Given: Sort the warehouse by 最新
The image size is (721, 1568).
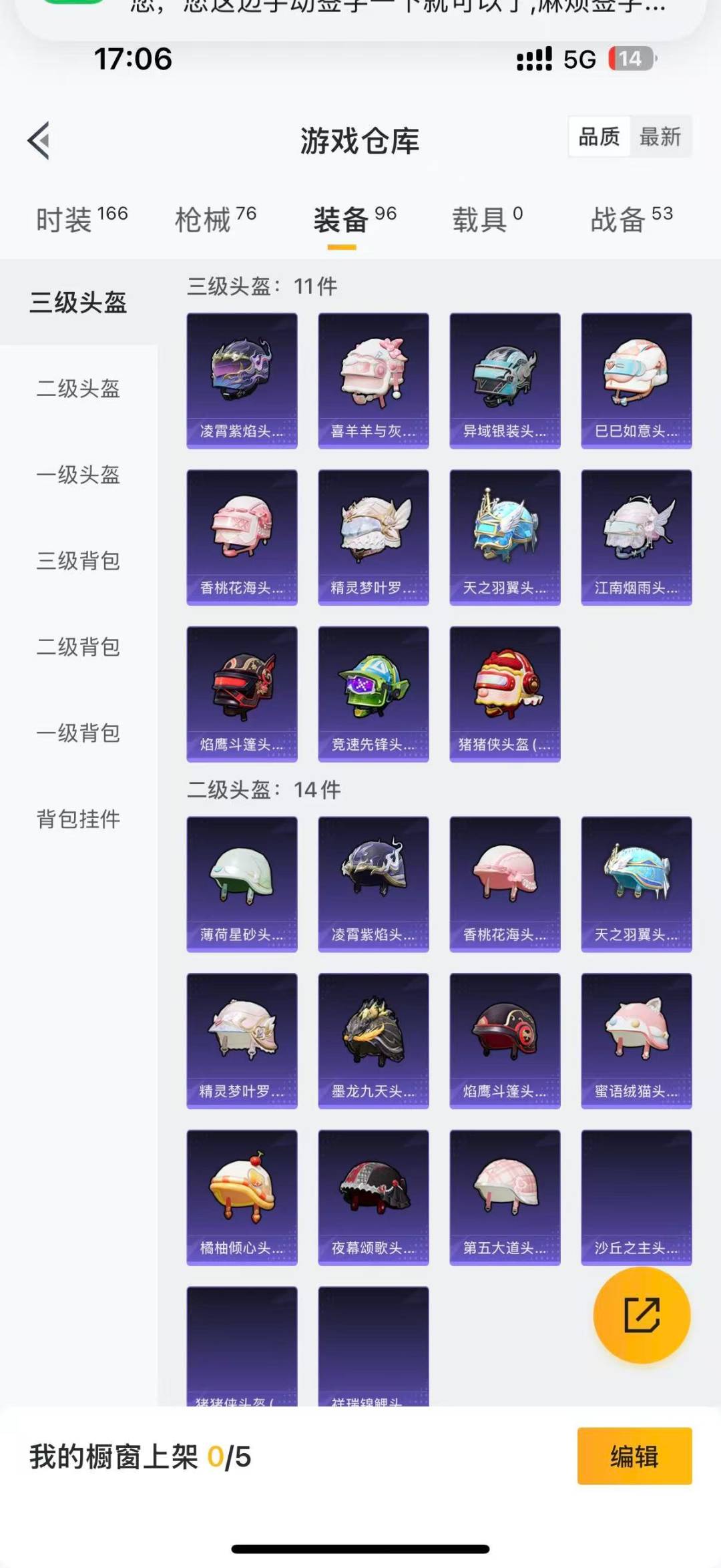Looking at the screenshot, I should pyautogui.click(x=660, y=137).
